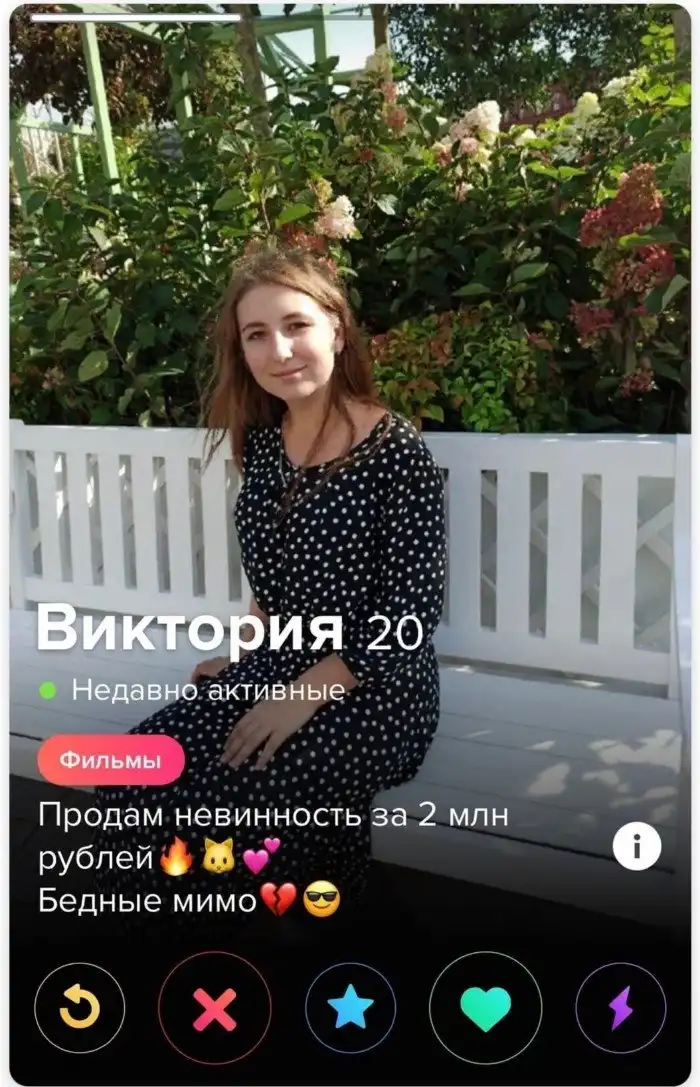Reject the profile with the X button
The image size is (700, 1087).
pos(215,1007)
